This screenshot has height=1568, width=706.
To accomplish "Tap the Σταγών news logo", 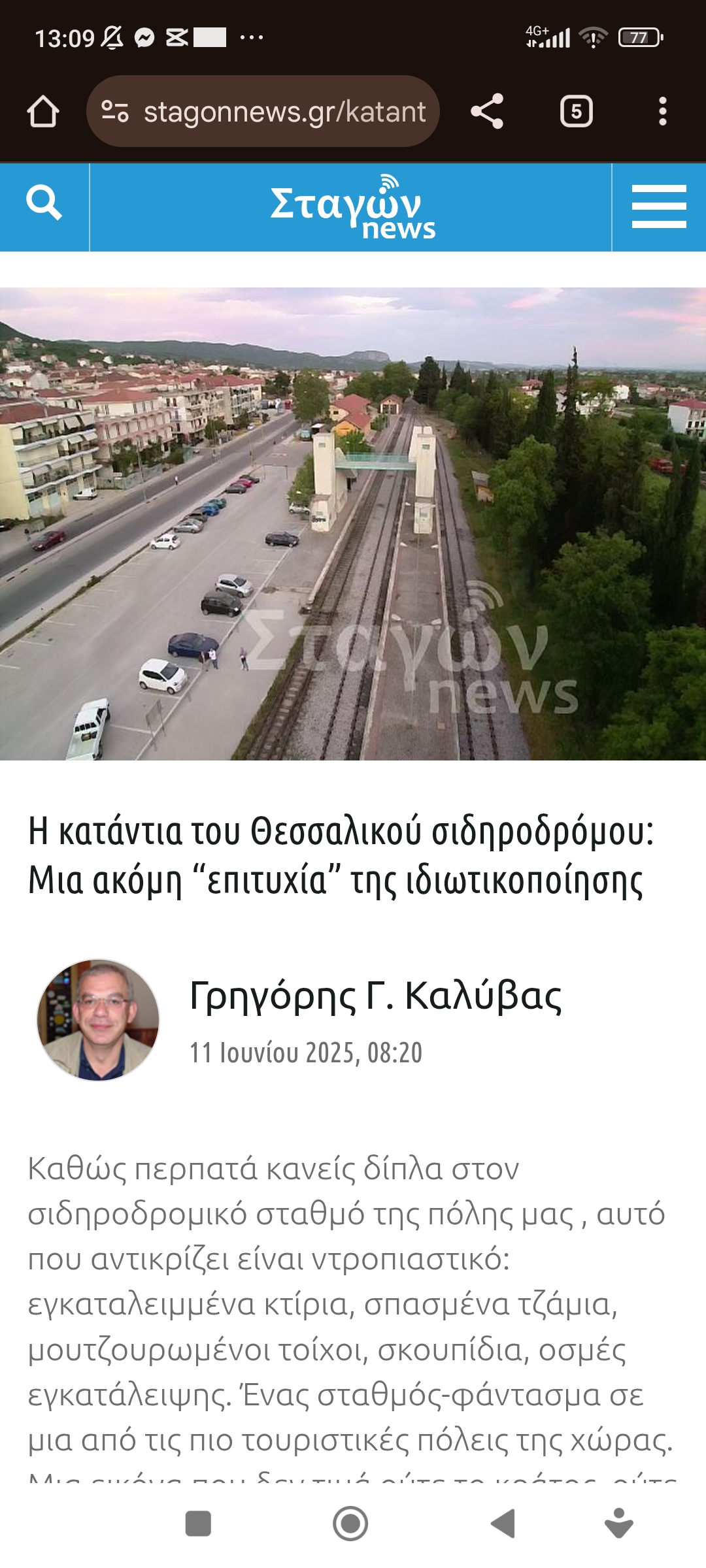I will (352, 207).
